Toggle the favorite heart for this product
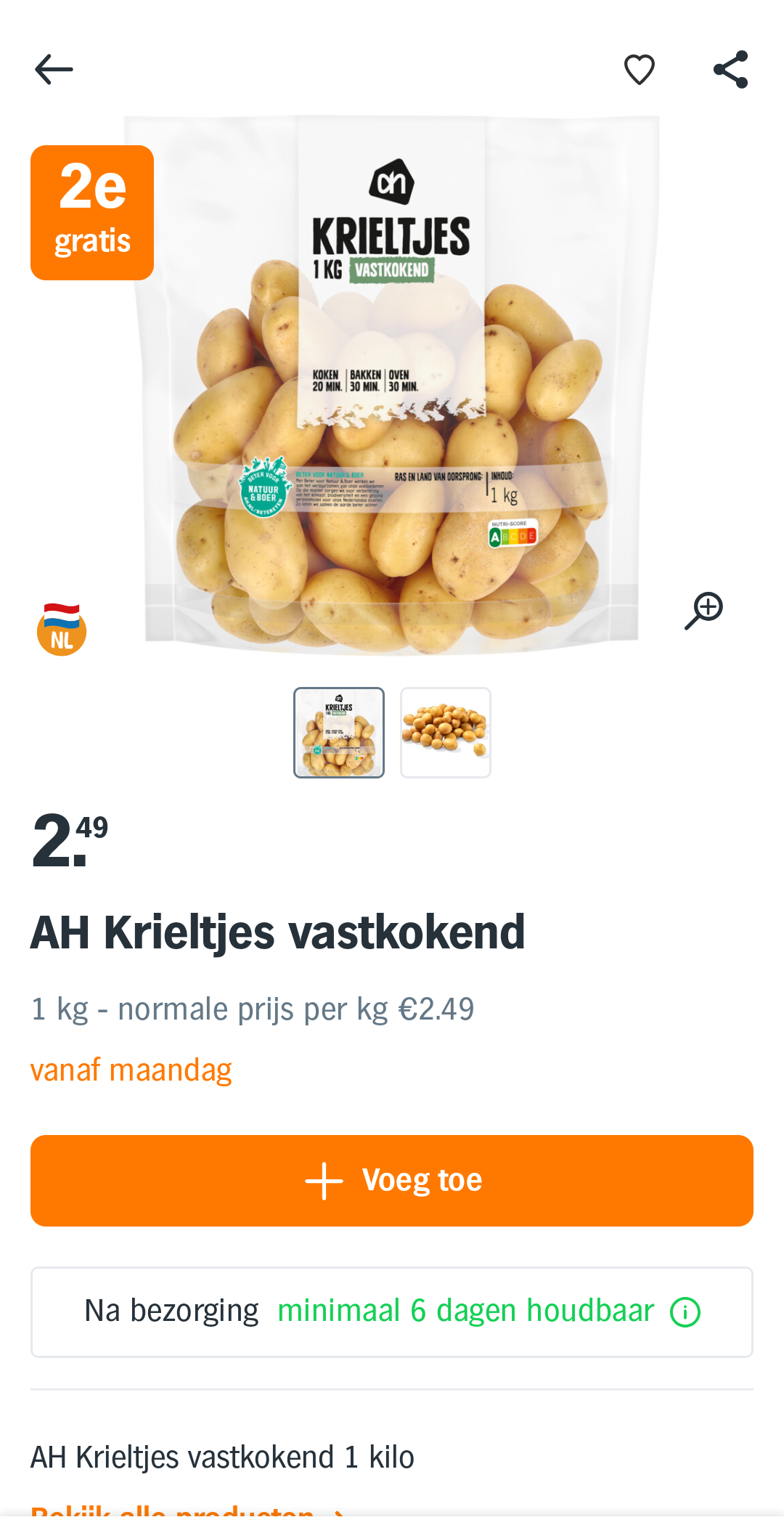This screenshot has width=784, height=1525. coord(639,69)
